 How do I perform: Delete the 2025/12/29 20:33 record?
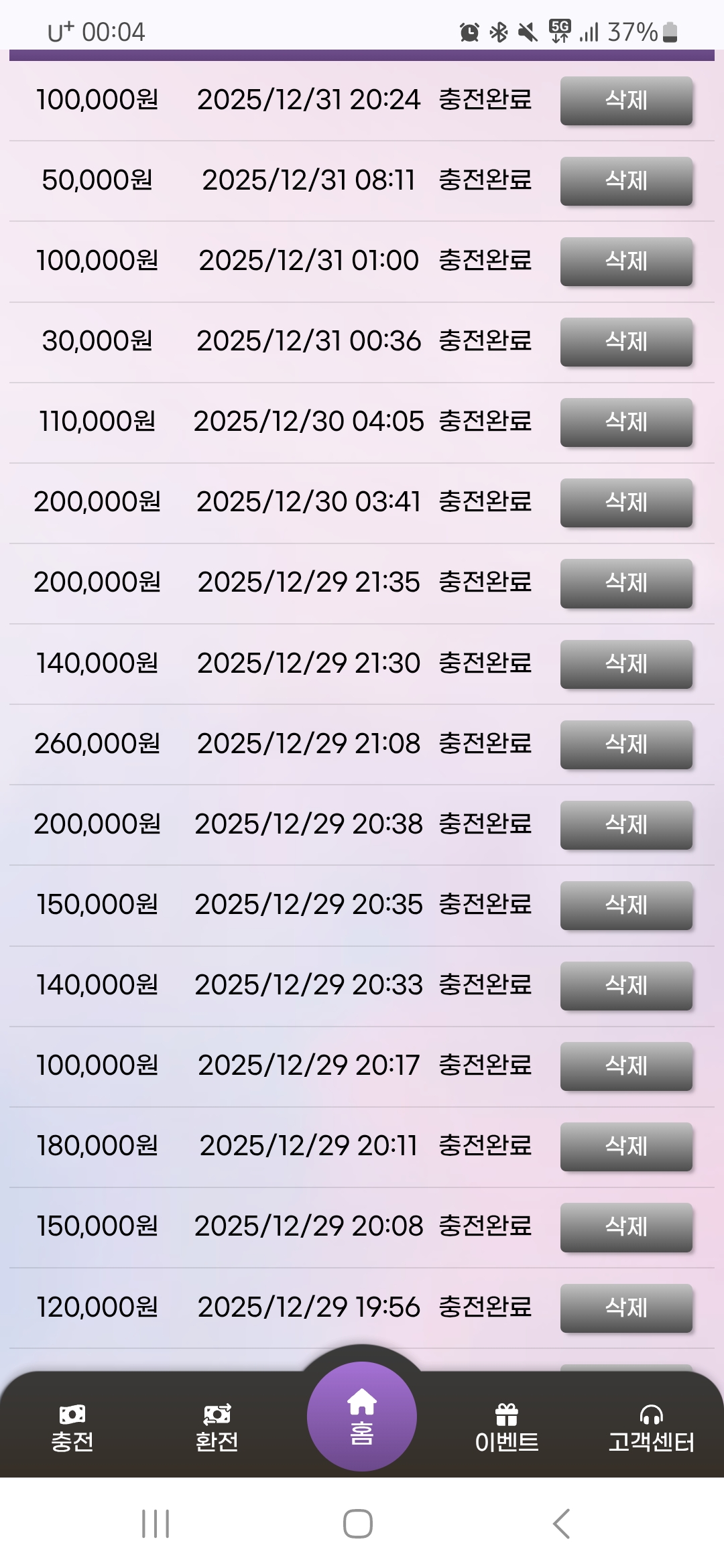[x=626, y=986]
